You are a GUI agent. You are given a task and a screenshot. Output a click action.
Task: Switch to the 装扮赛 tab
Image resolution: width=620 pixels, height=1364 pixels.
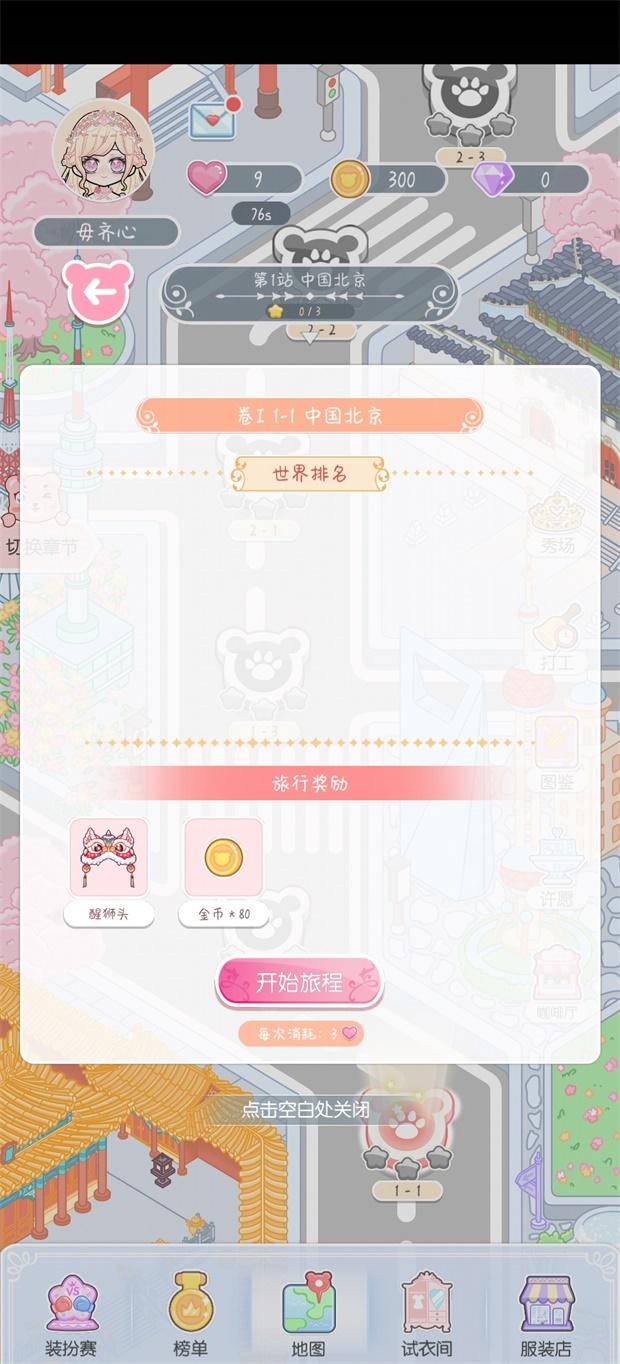[x=71, y=1314]
